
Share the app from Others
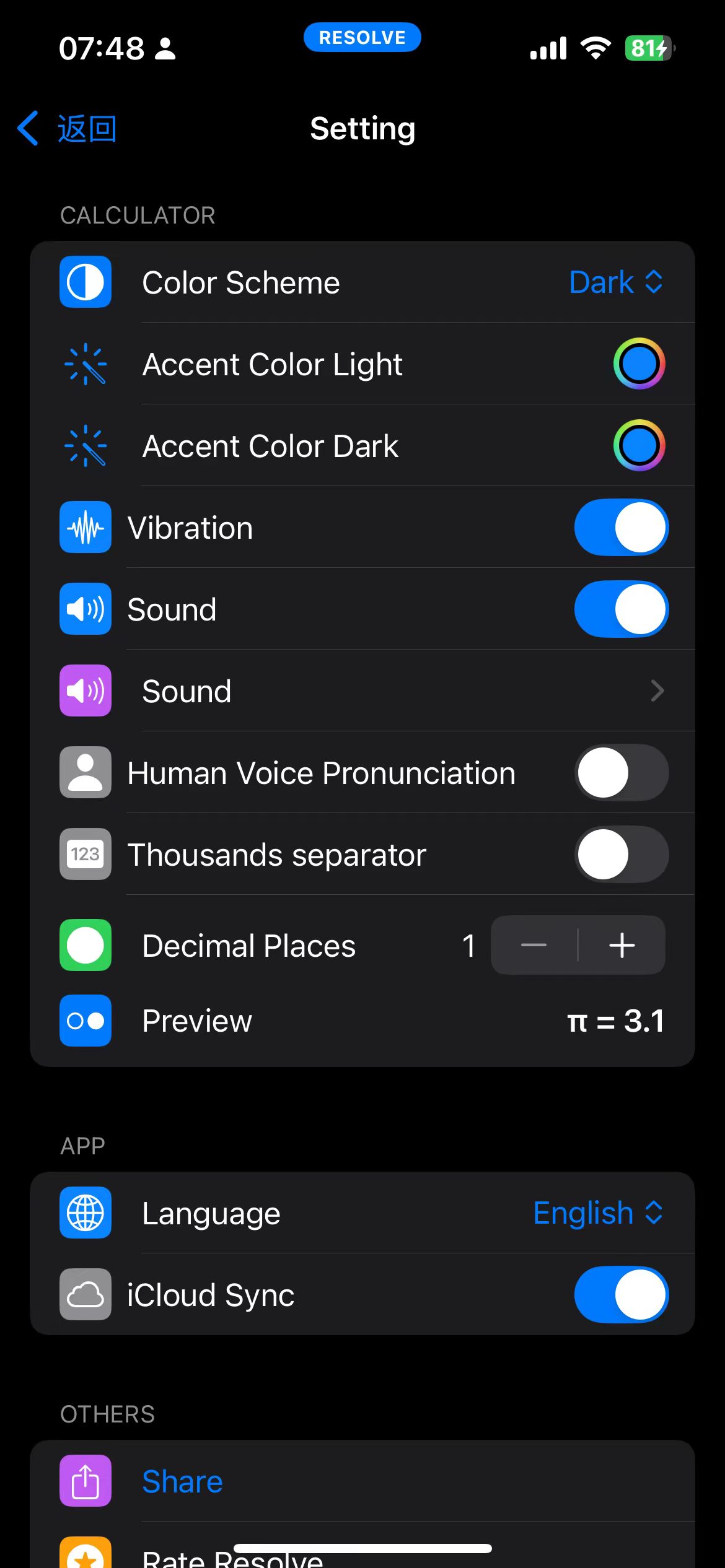pyautogui.click(x=182, y=1481)
